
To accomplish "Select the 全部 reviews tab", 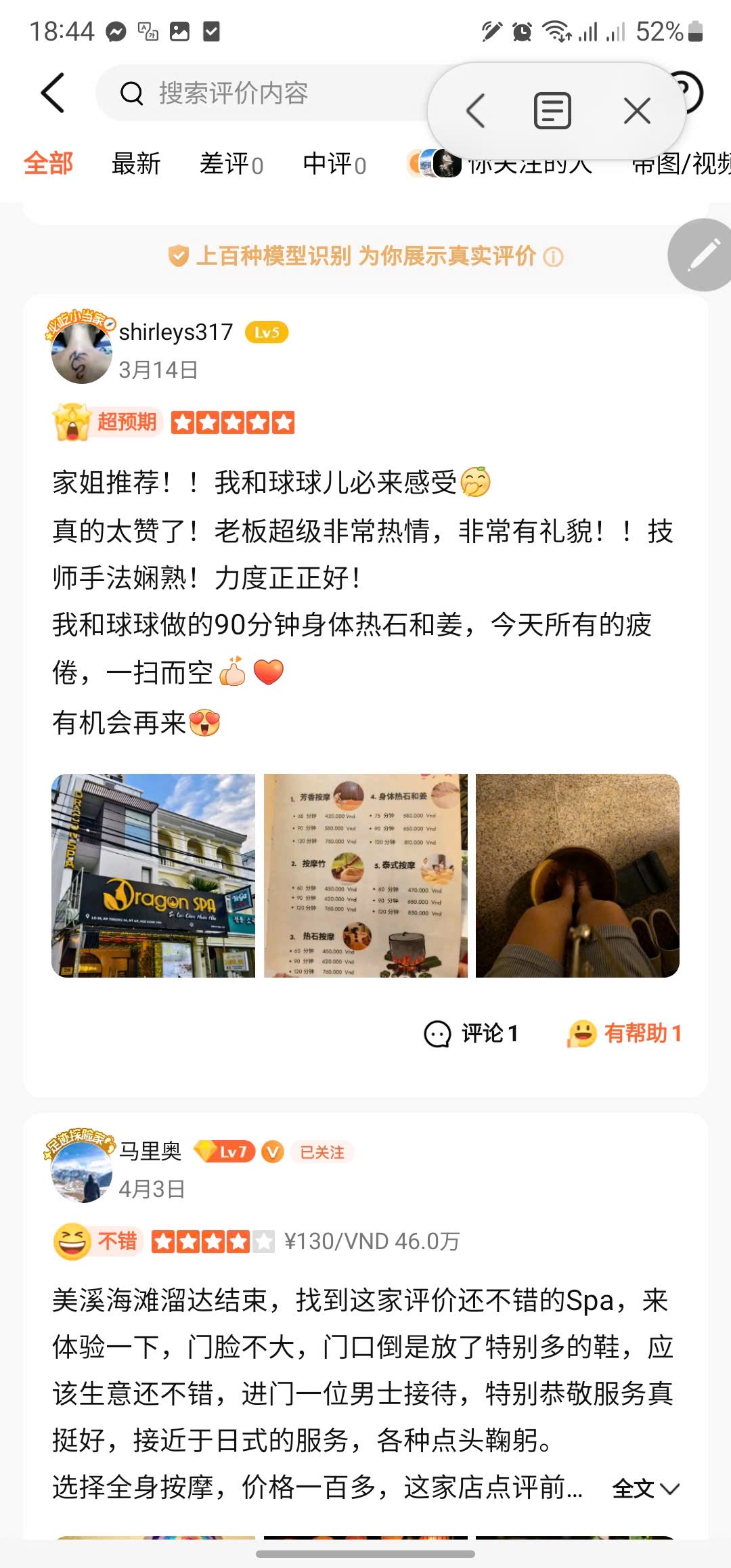I will (x=48, y=164).
